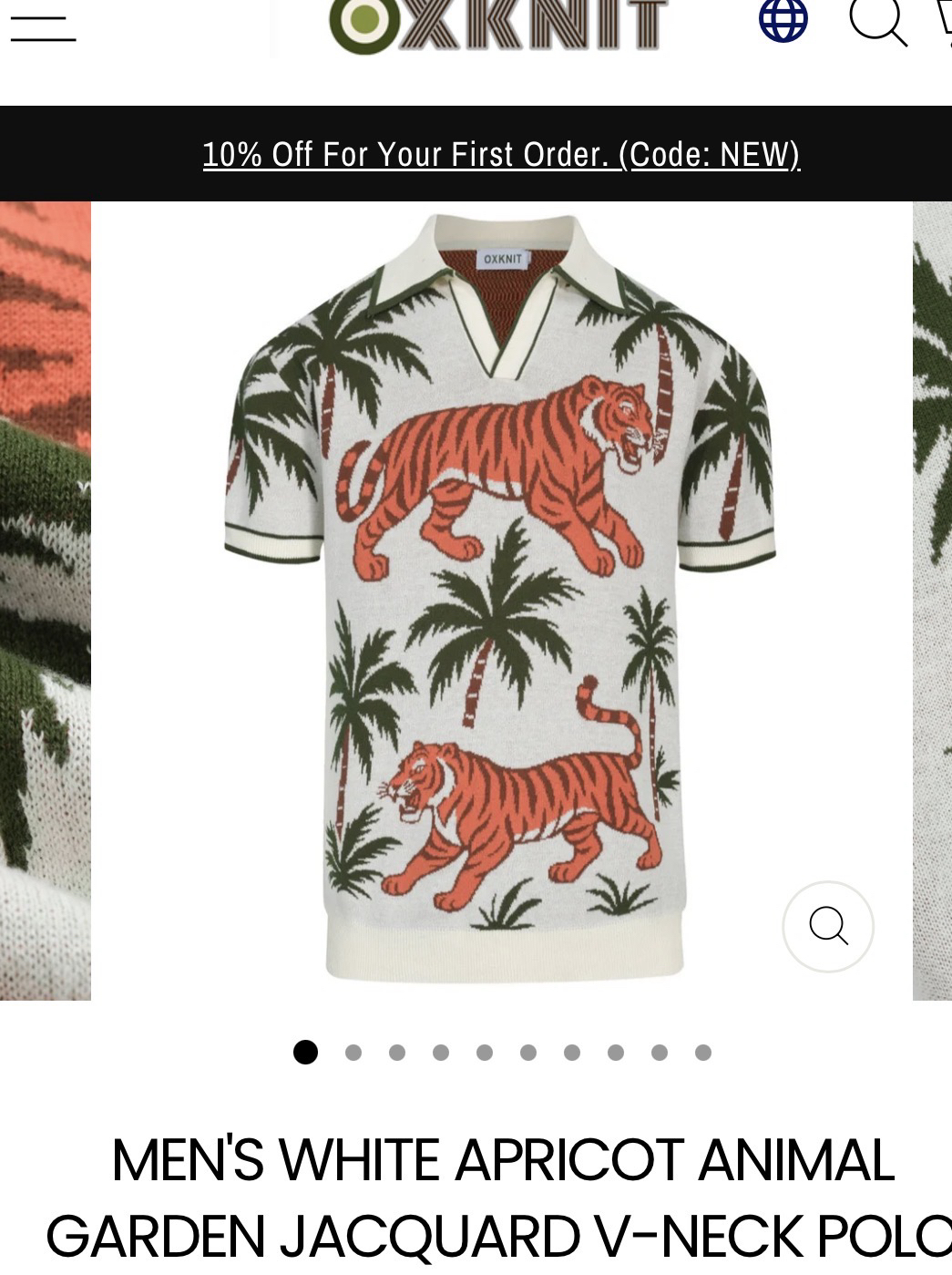Open the hamburger navigation menu
This screenshot has width=952, height=1275.
point(43,27)
